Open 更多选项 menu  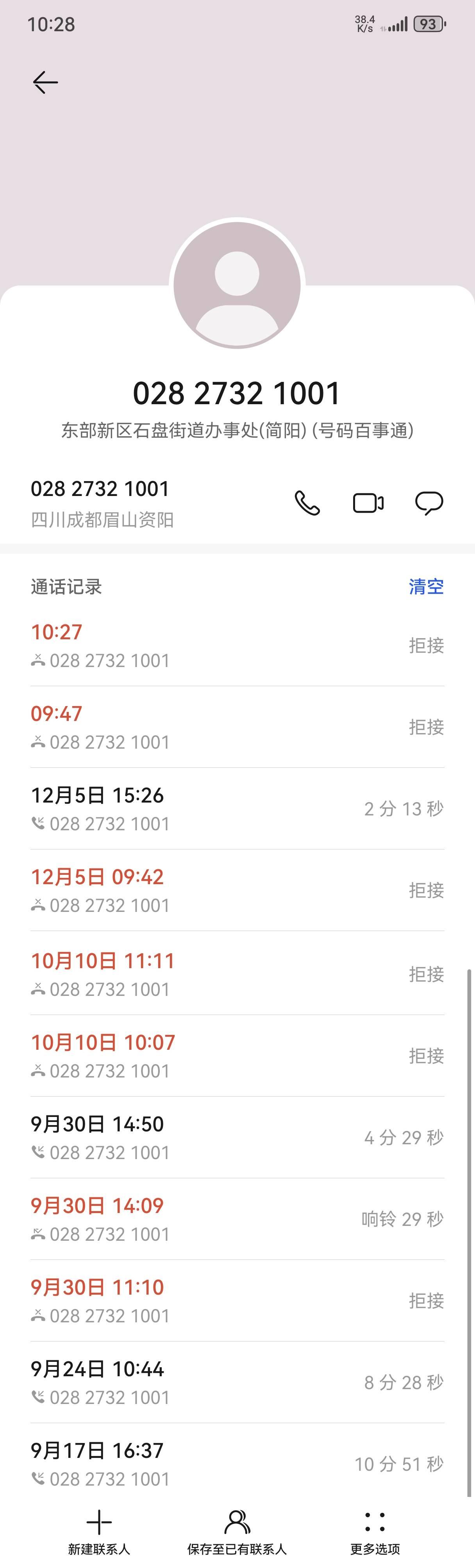[x=375, y=1531]
